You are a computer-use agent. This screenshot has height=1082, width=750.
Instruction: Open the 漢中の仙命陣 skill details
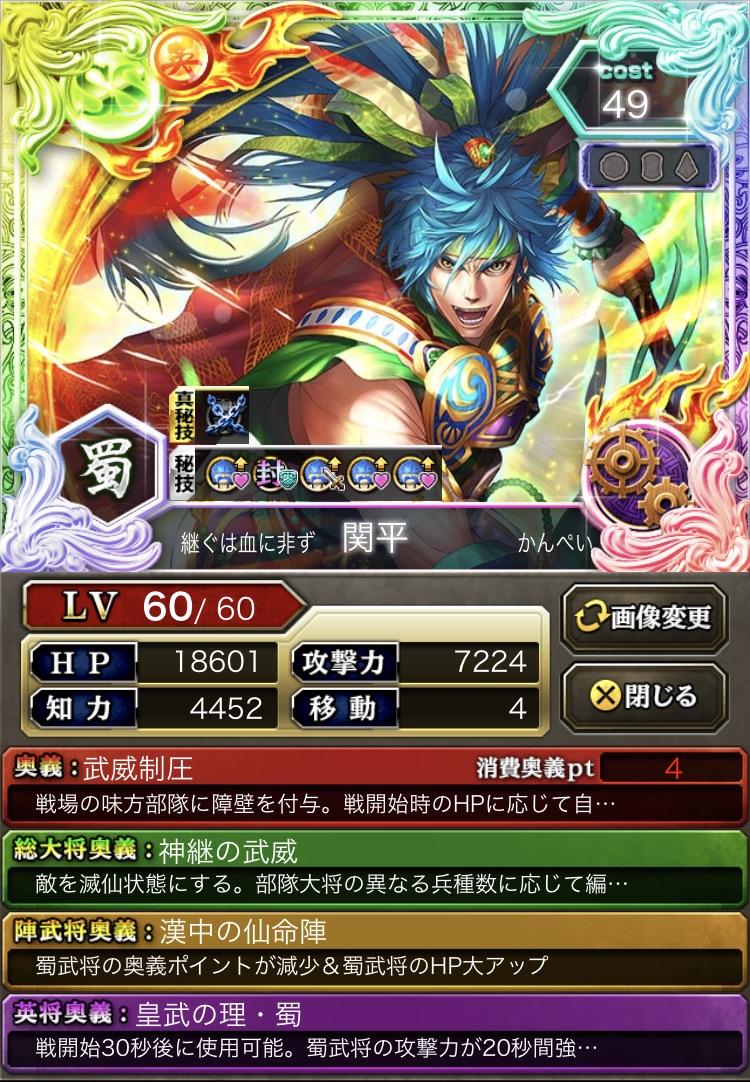pyautogui.click(x=374, y=949)
